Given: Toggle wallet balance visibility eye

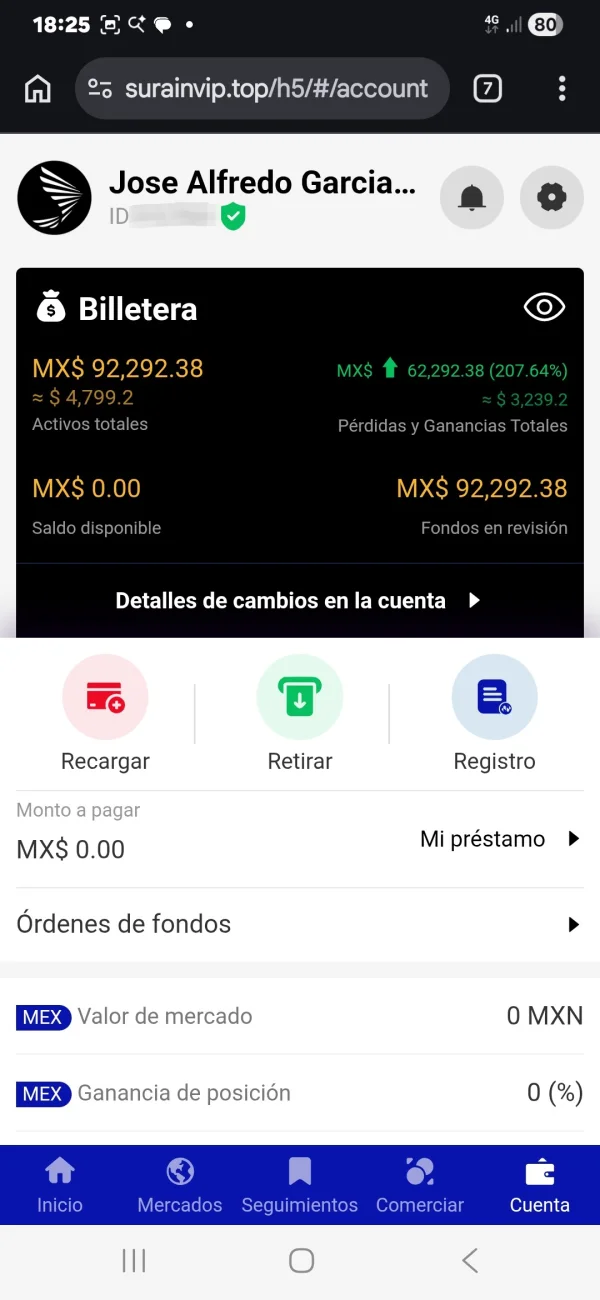Looking at the screenshot, I should click(x=544, y=307).
